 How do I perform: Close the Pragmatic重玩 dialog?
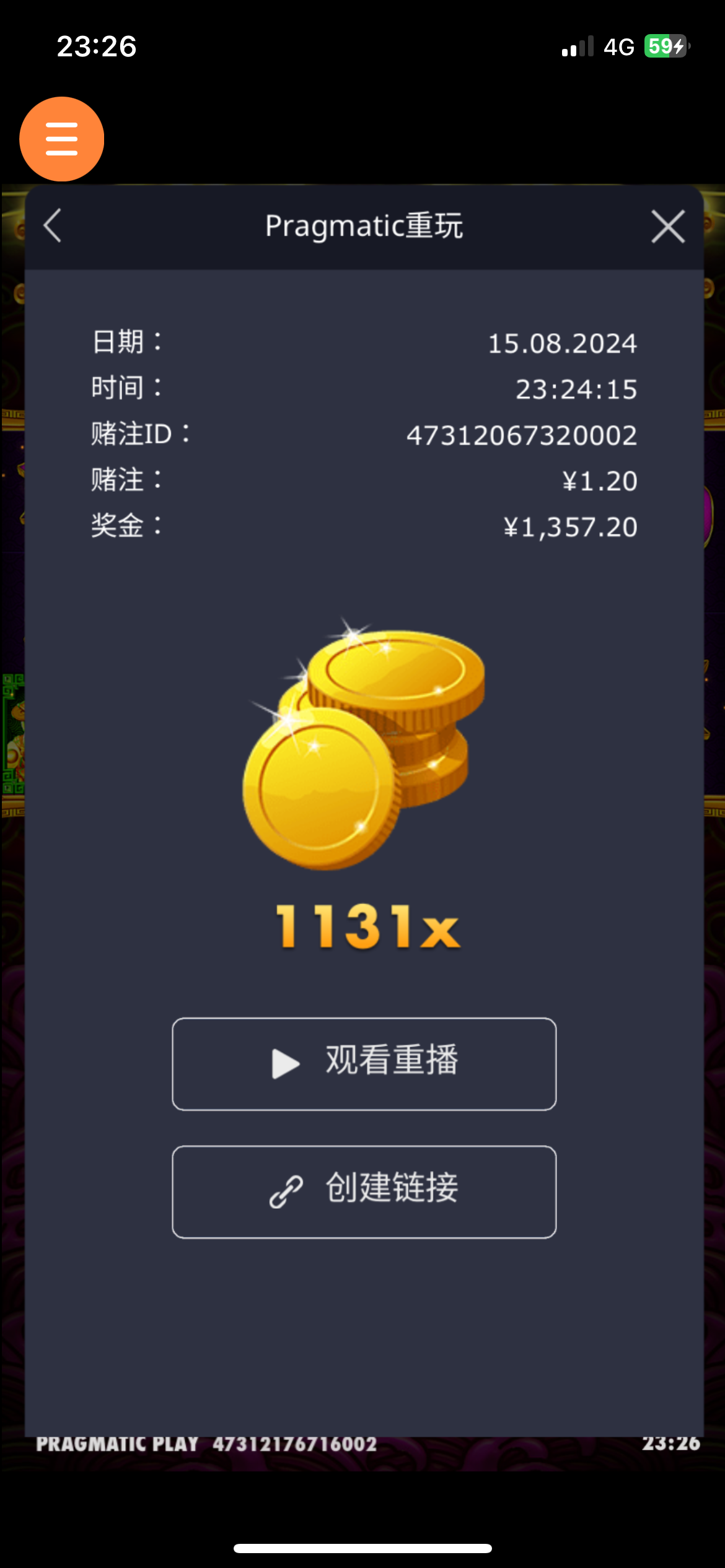[x=668, y=226]
